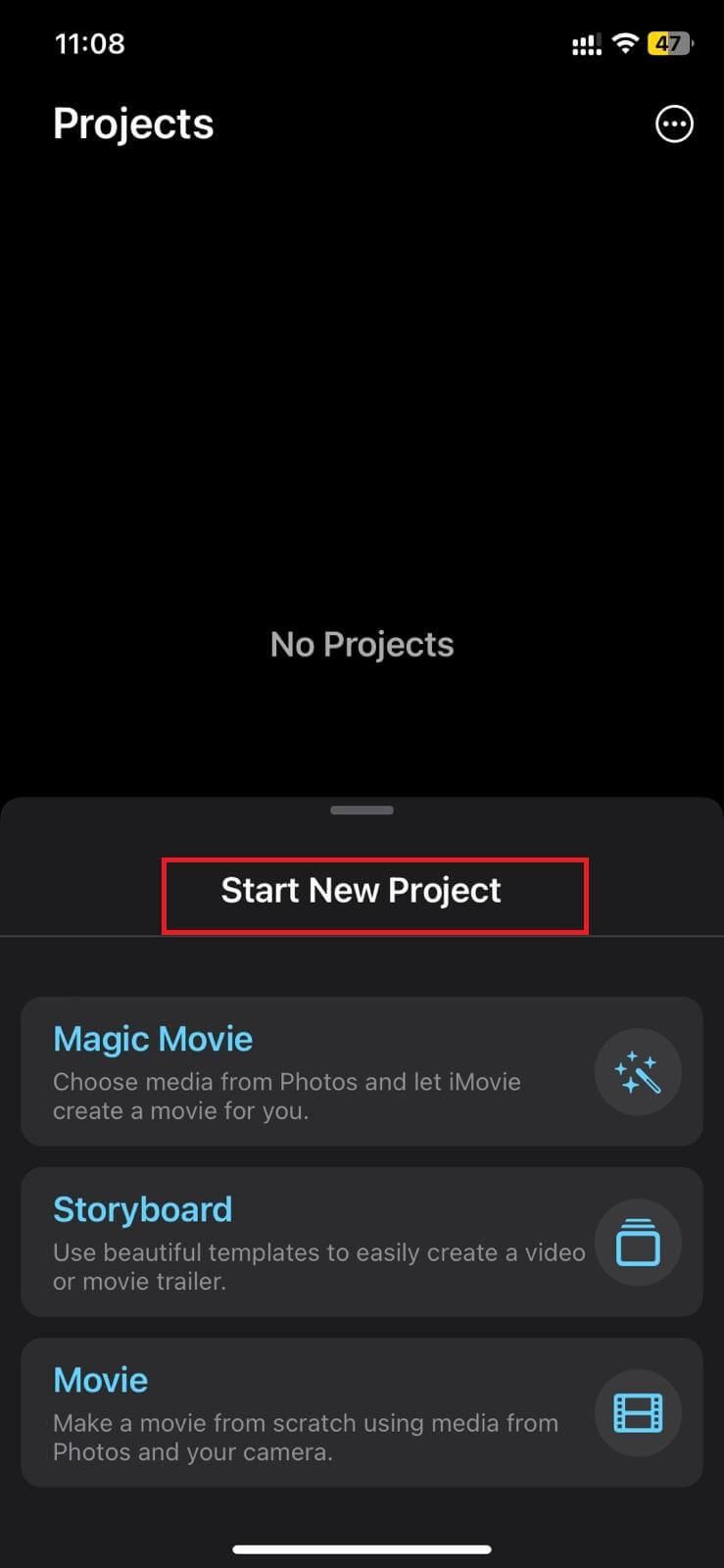The height and width of the screenshot is (1568, 724).
Task: Open the Magic Movie description card
Action: click(x=286, y=1096)
